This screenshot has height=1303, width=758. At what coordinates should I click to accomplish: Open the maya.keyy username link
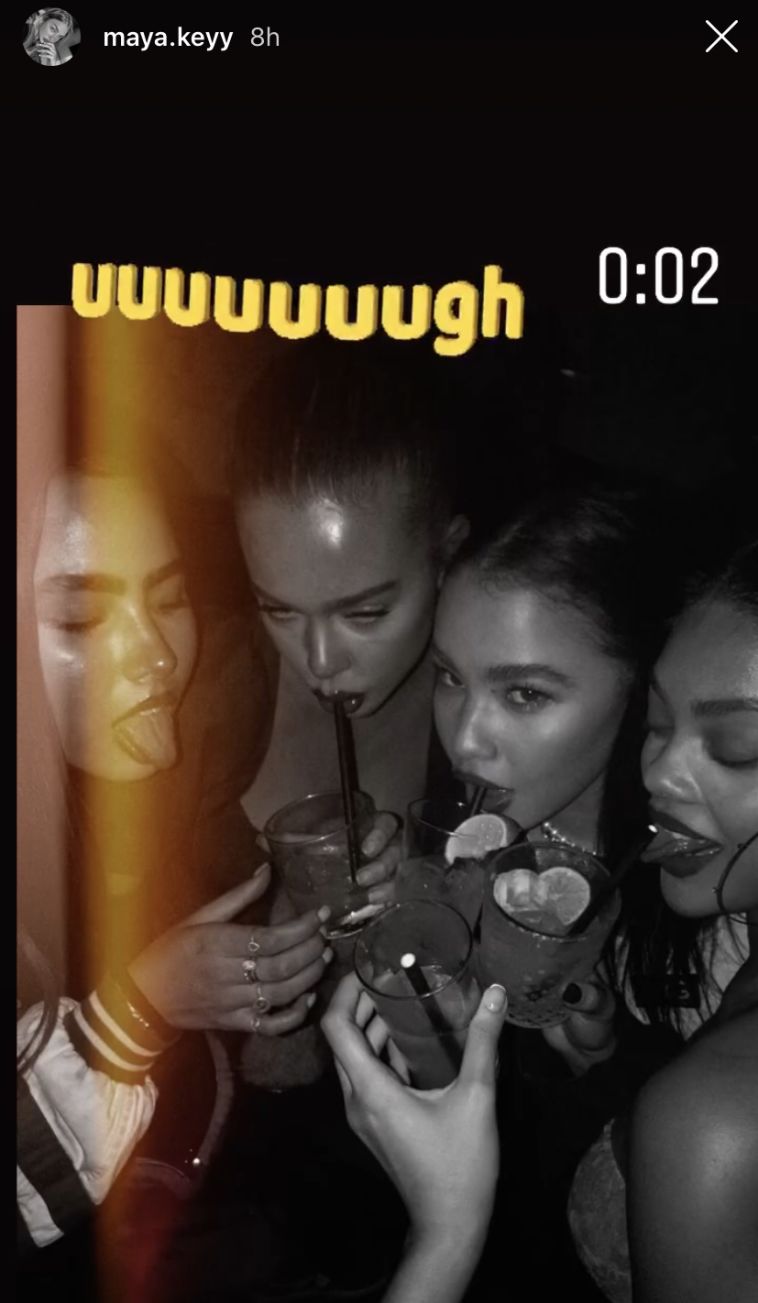(x=167, y=38)
